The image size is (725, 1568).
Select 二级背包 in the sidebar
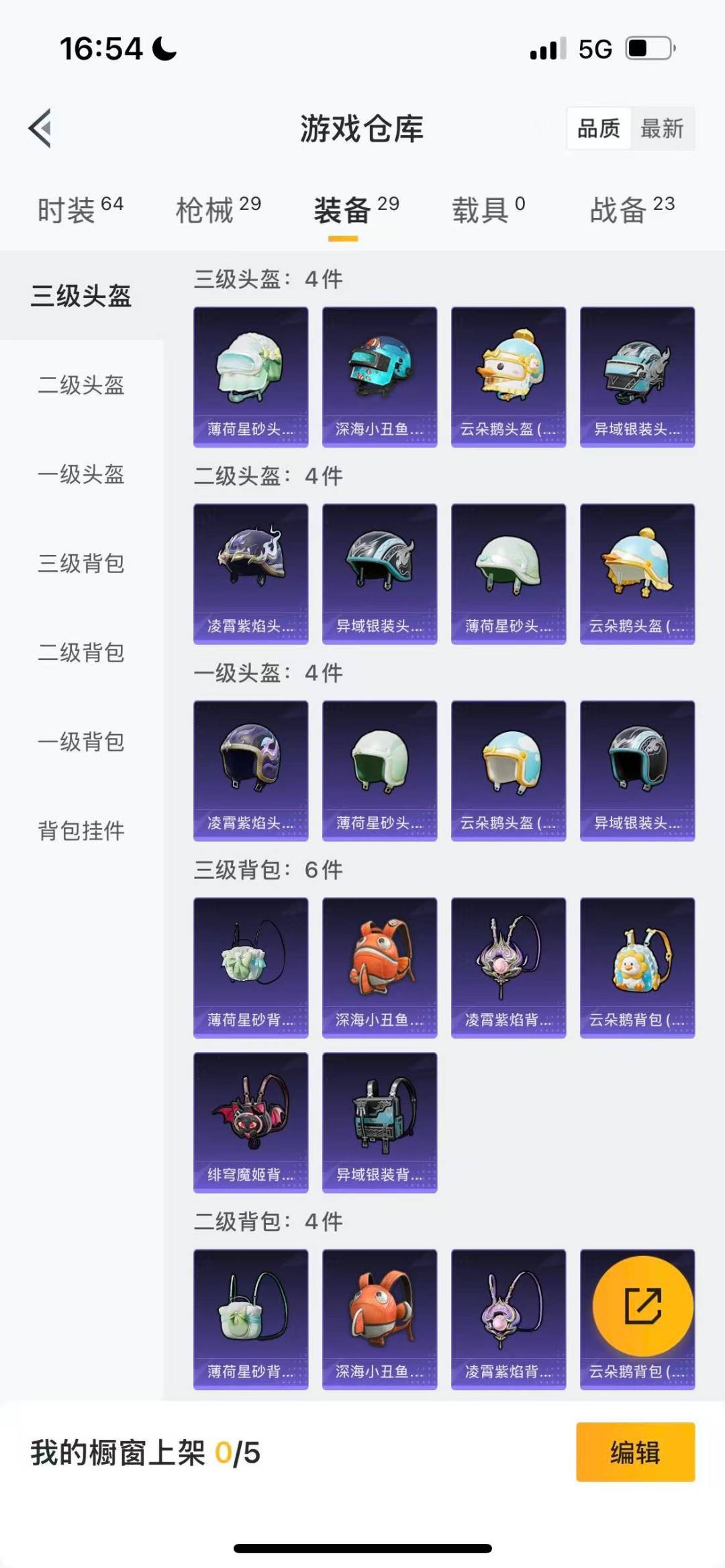pyautogui.click(x=81, y=653)
